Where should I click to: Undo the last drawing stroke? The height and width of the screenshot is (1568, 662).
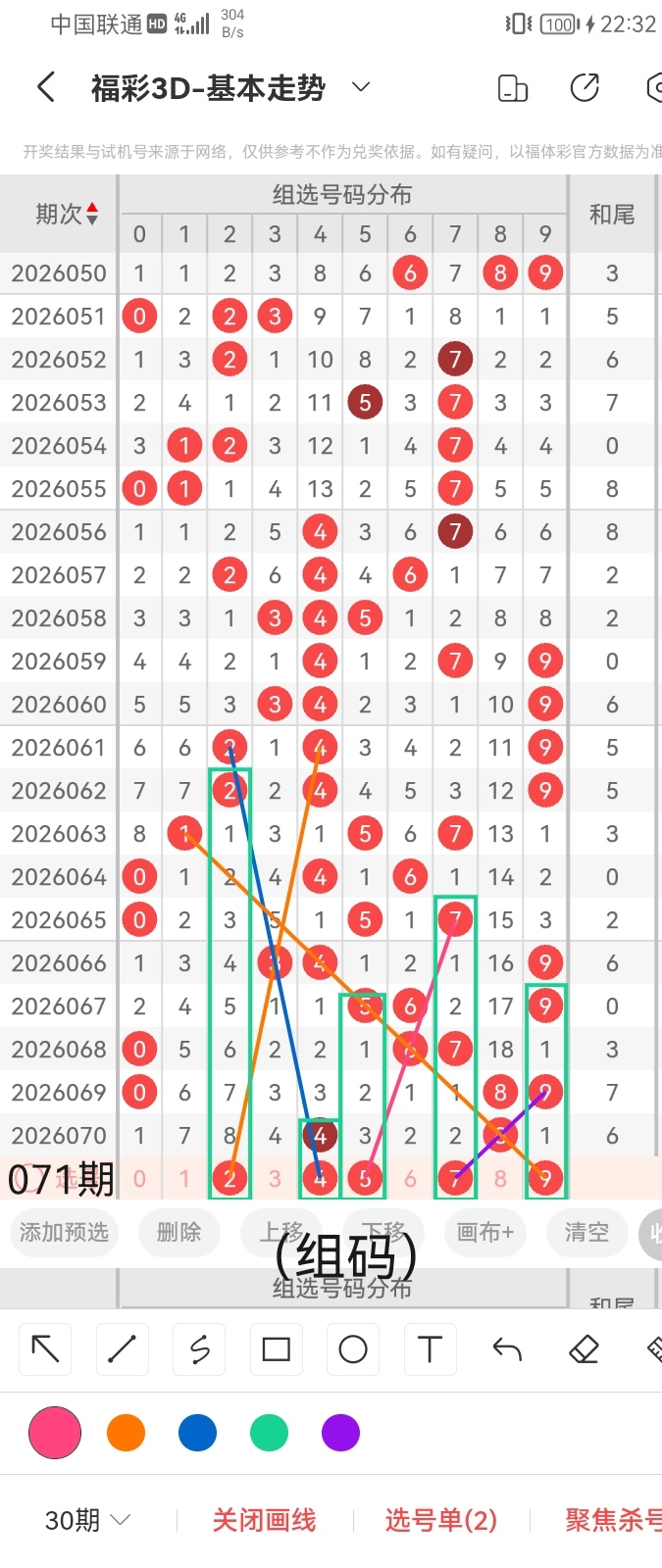507,1349
